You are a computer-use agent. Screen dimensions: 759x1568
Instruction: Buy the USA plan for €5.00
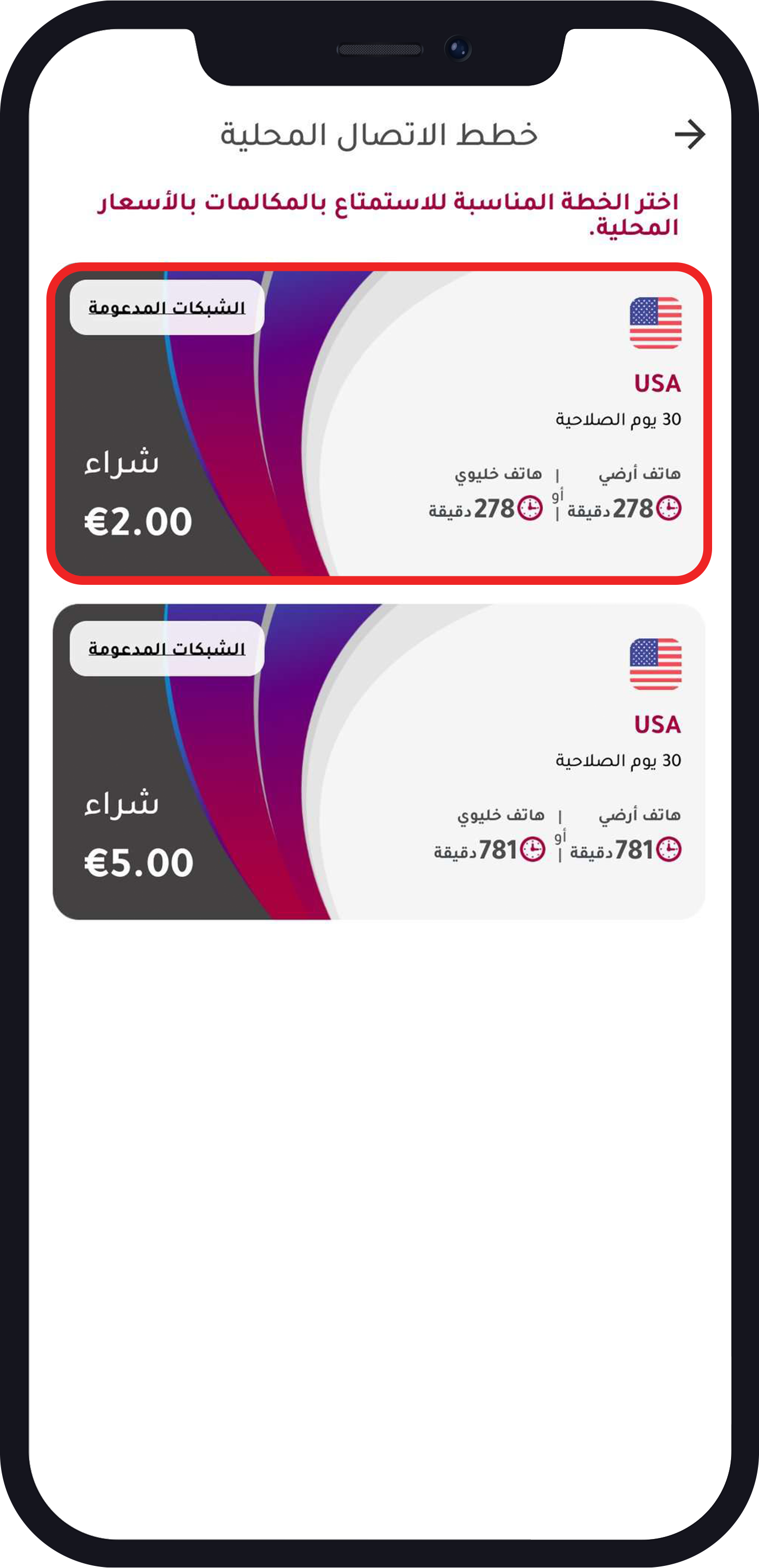click(138, 834)
